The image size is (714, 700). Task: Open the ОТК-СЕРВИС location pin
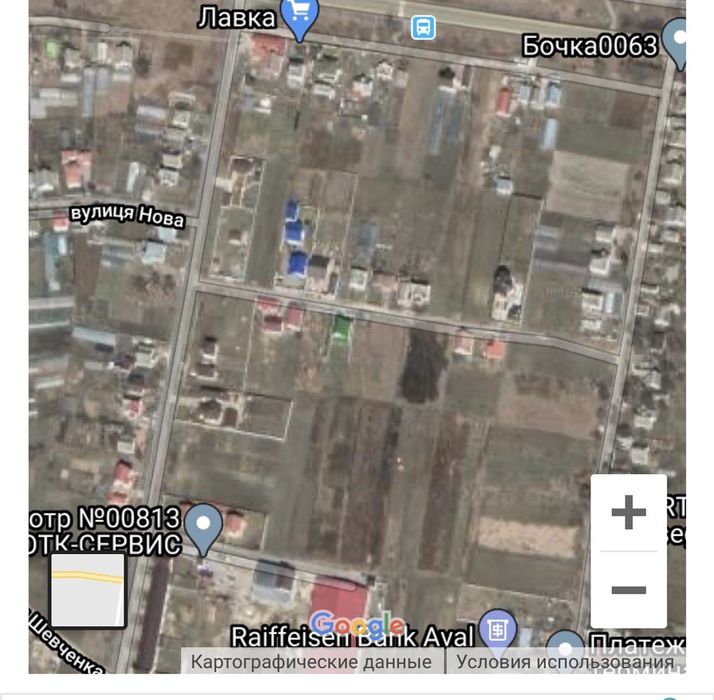point(204,526)
